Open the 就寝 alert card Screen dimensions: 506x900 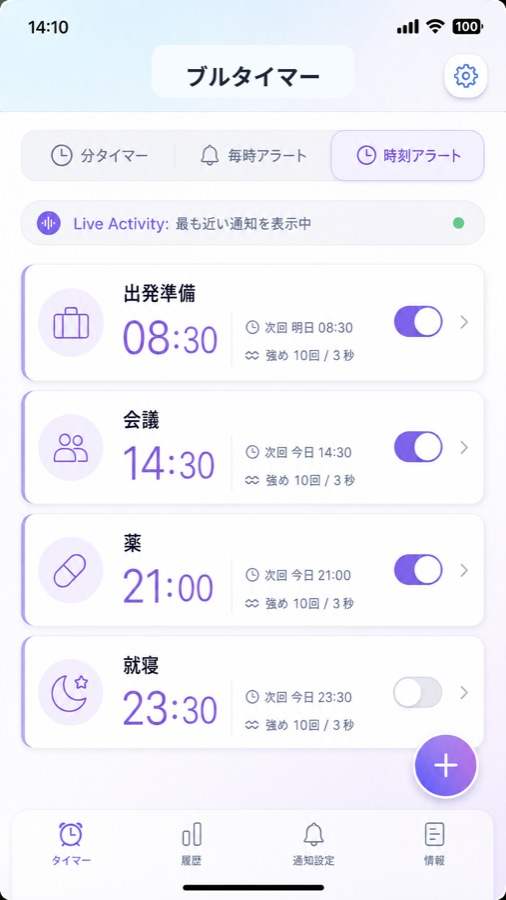[253, 692]
